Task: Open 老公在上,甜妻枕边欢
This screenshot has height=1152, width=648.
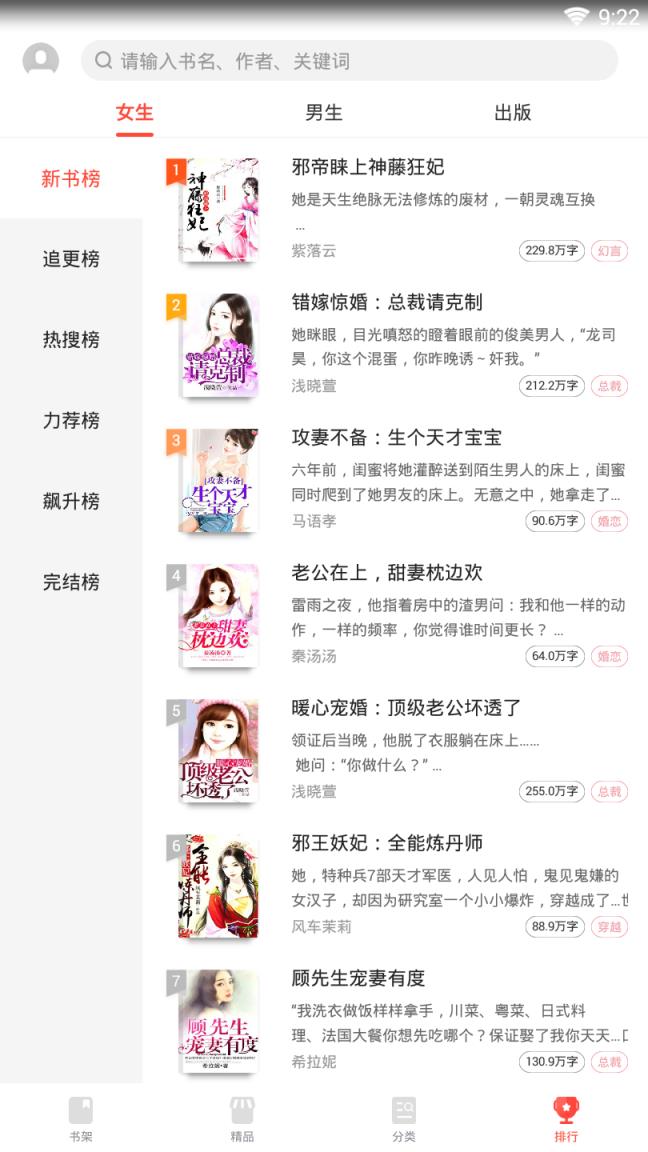Action: click(x=387, y=572)
